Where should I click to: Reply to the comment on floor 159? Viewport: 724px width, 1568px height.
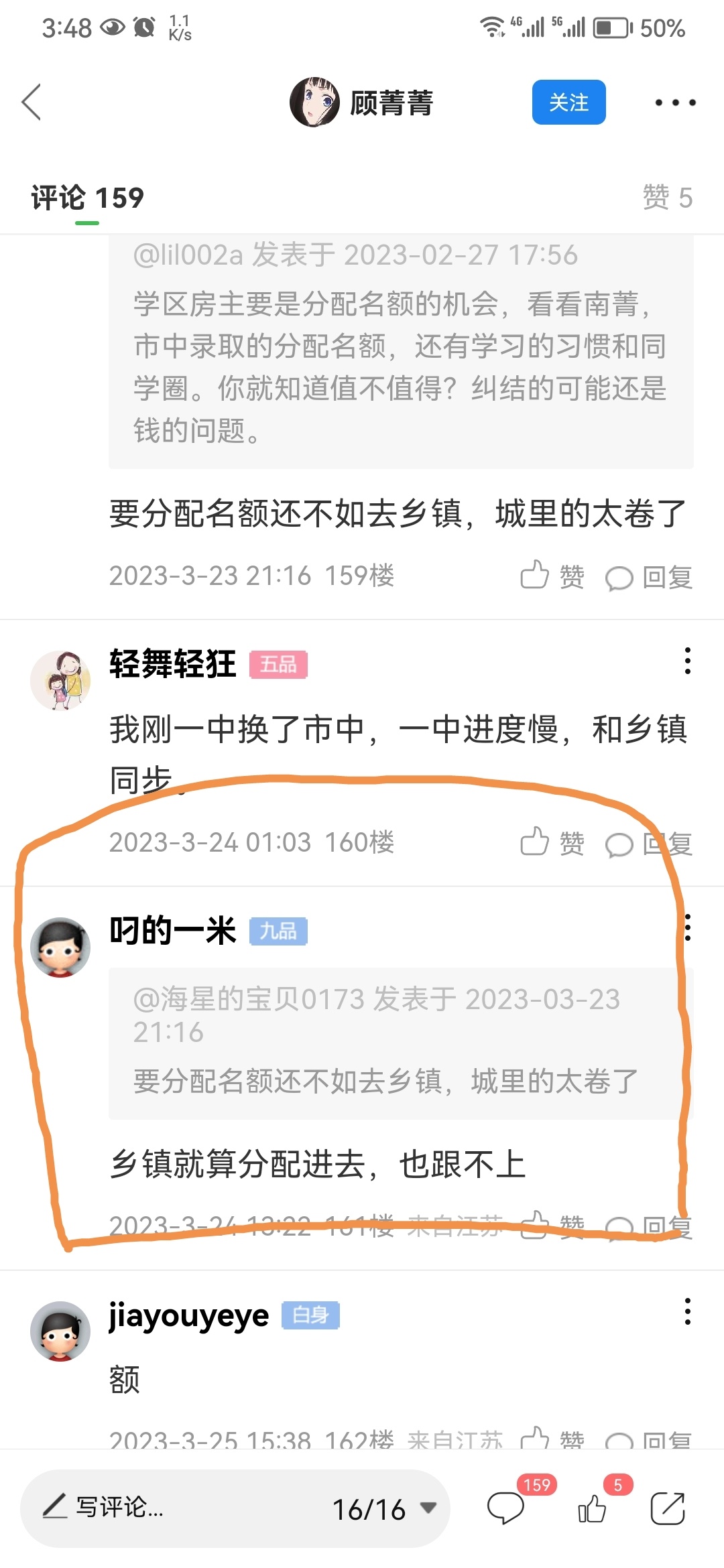649,577
